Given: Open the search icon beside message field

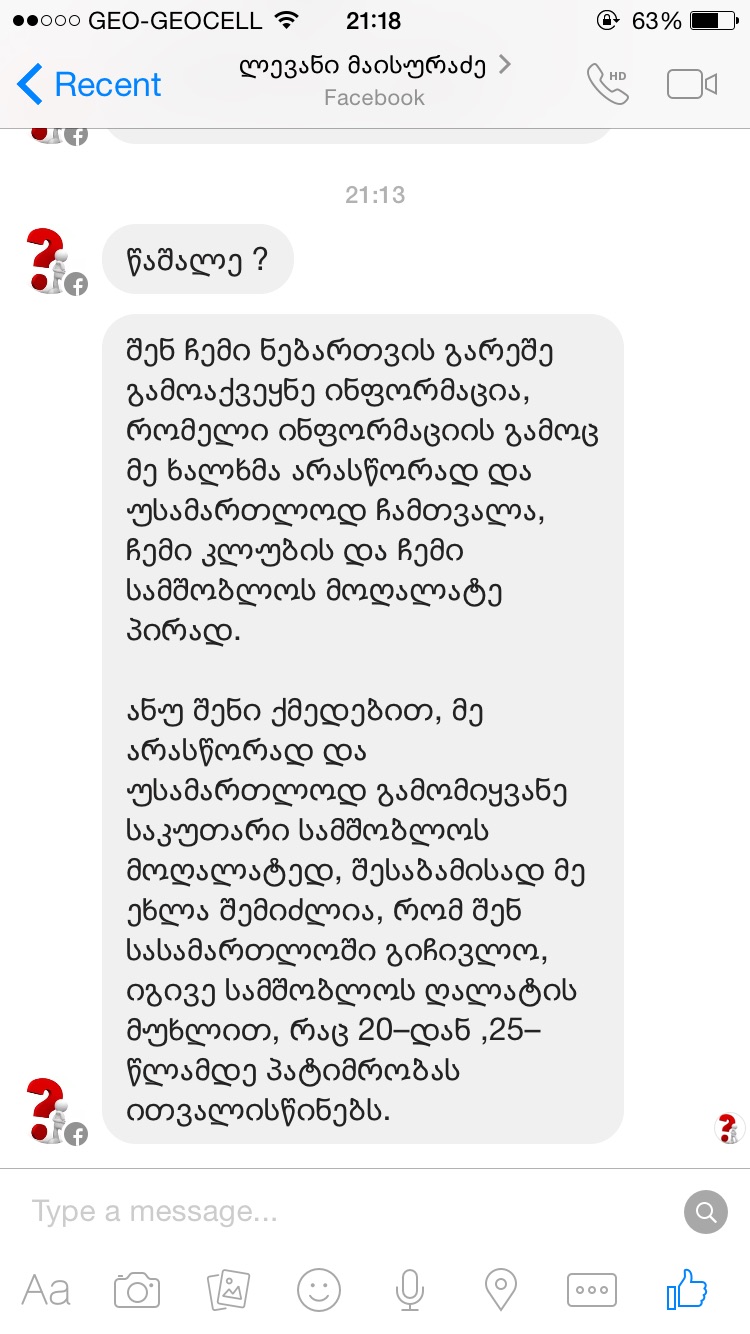Looking at the screenshot, I should (705, 1212).
